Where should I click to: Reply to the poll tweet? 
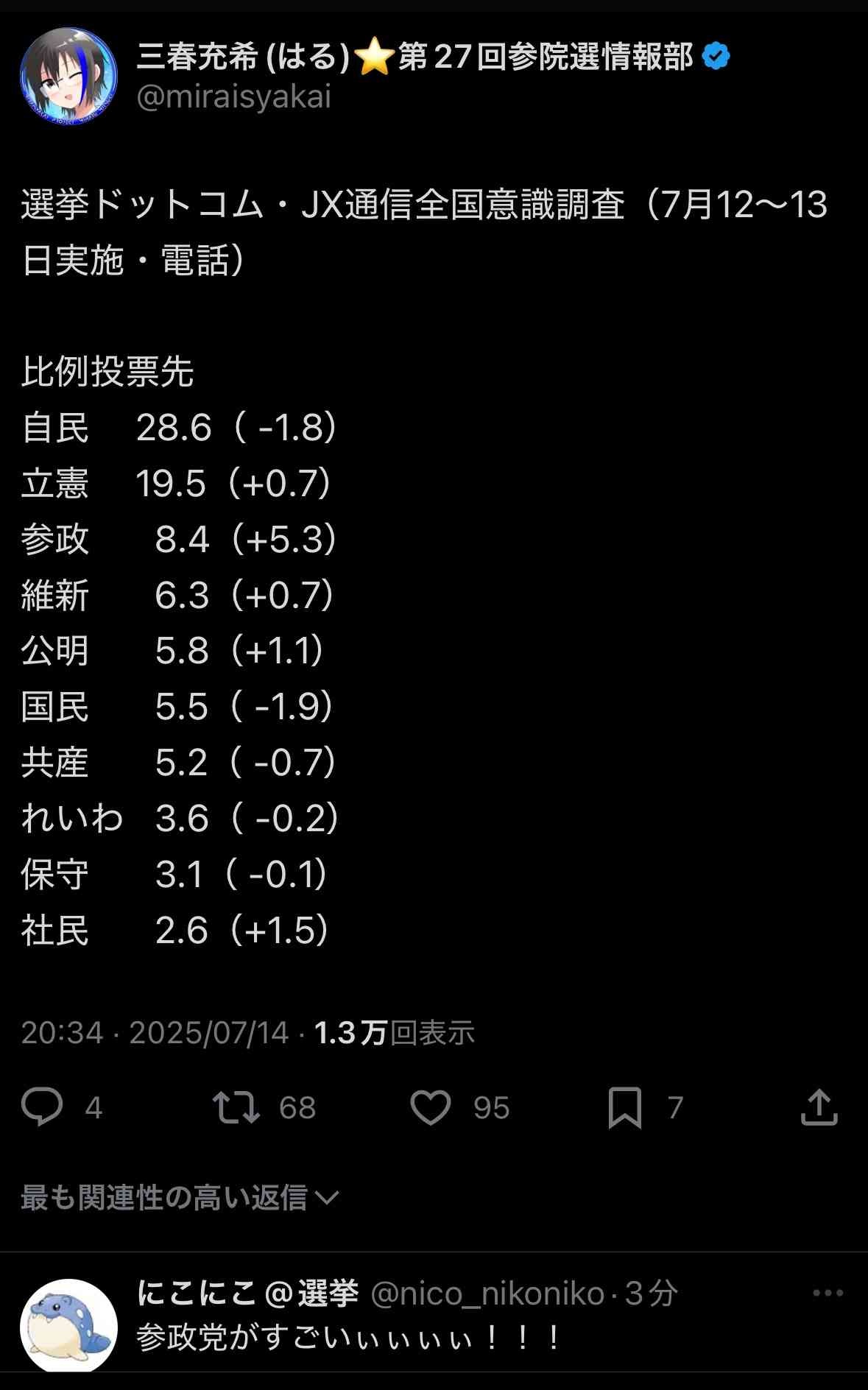click(x=42, y=1107)
